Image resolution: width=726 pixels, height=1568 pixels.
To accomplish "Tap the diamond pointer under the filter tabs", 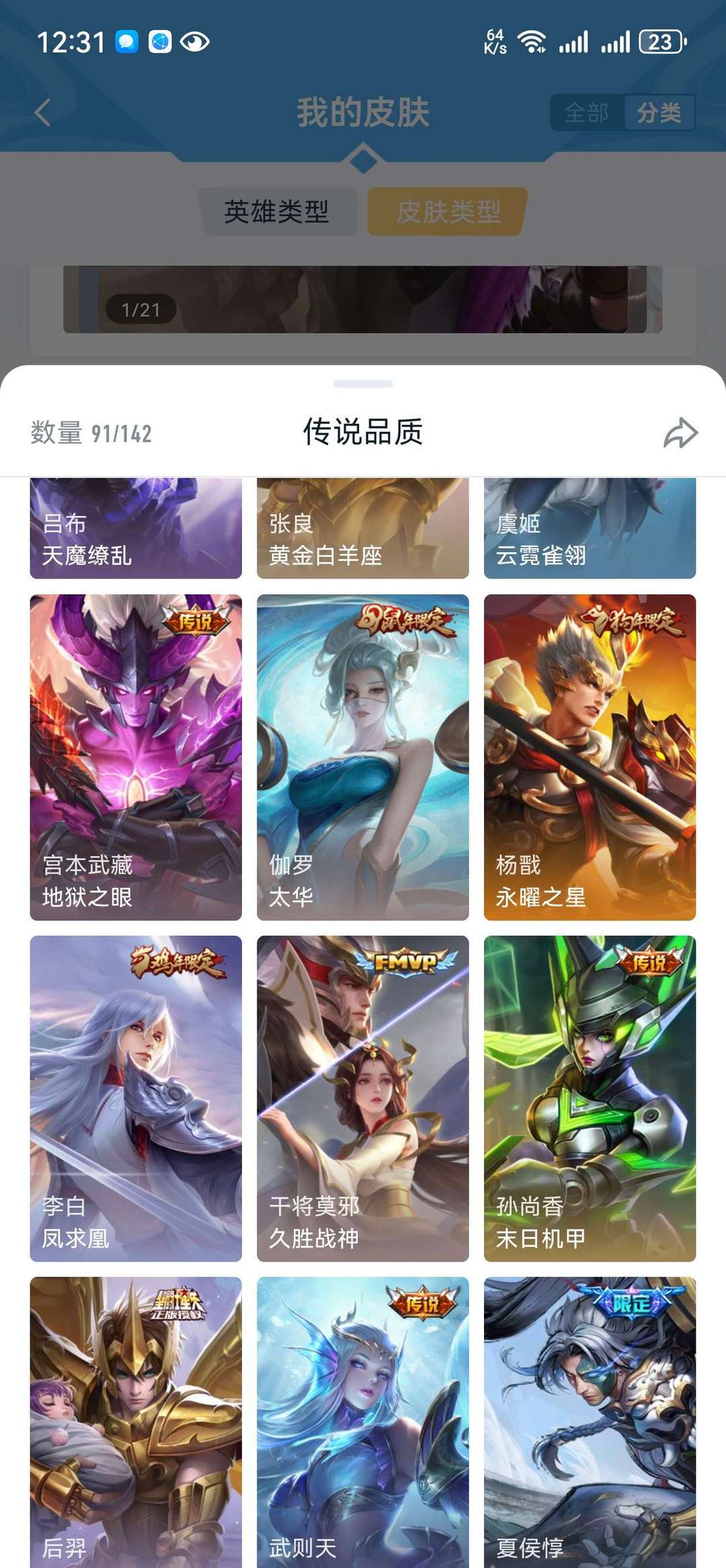I will [x=363, y=160].
